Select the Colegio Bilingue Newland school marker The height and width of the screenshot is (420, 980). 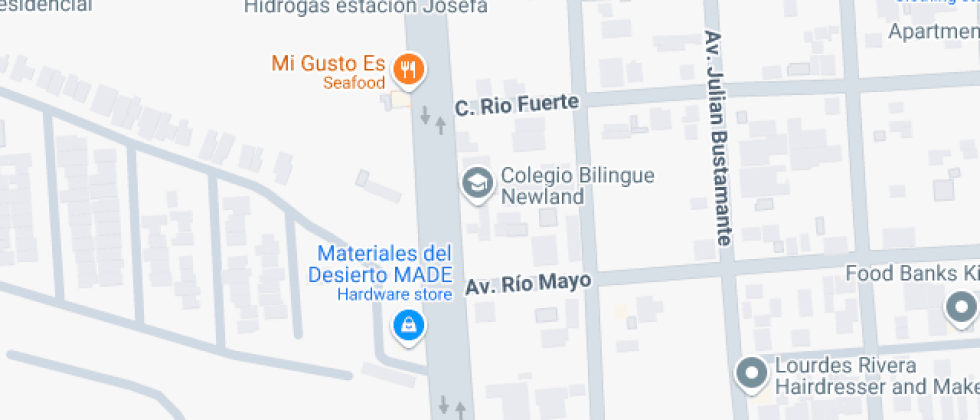pyautogui.click(x=478, y=184)
